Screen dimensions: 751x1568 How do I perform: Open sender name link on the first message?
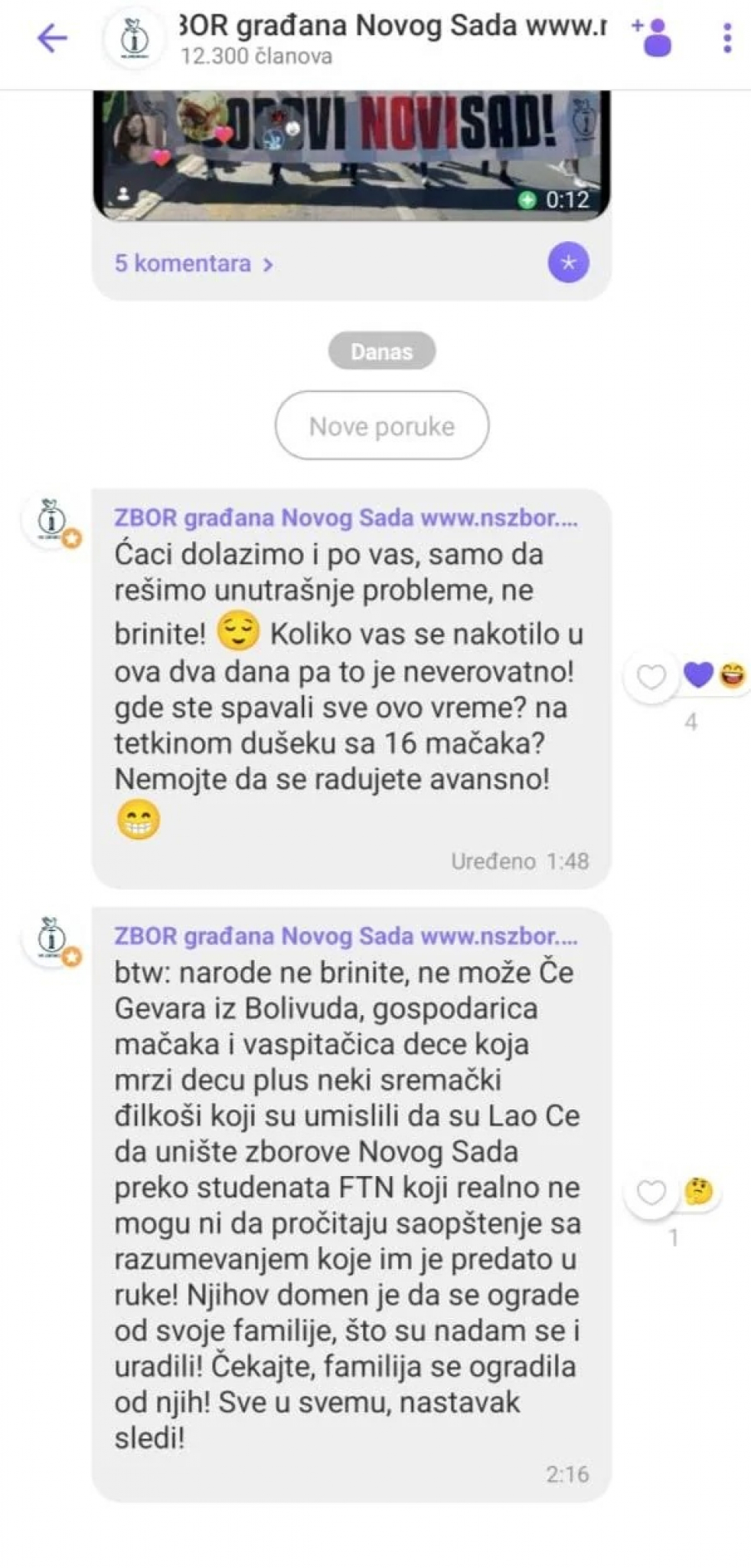click(x=348, y=518)
